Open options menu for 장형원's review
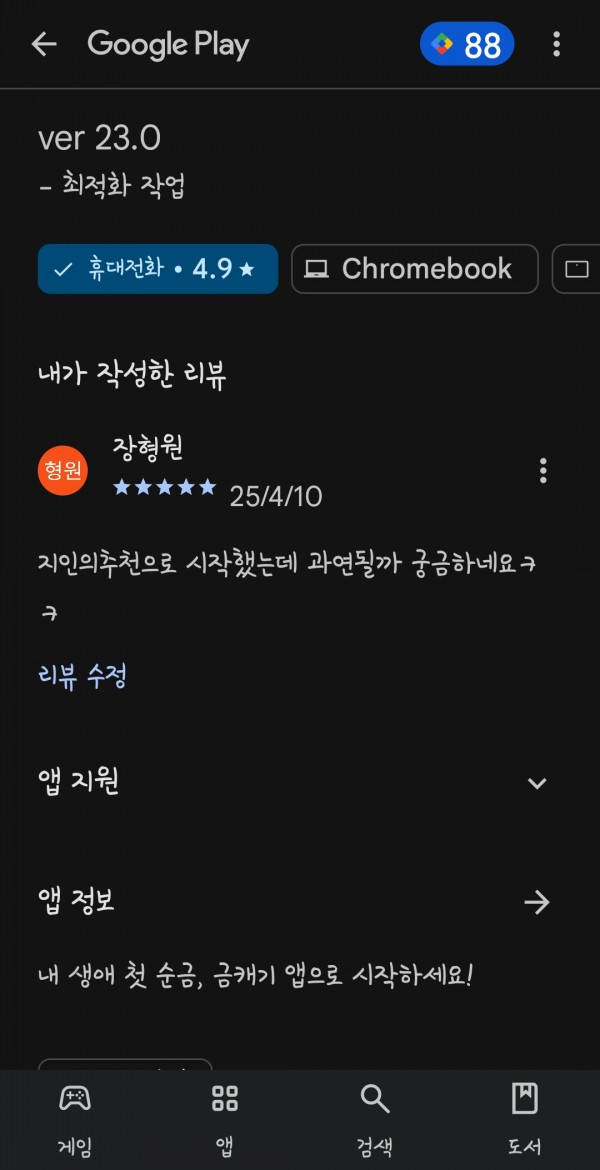The width and height of the screenshot is (600, 1170). pos(543,471)
